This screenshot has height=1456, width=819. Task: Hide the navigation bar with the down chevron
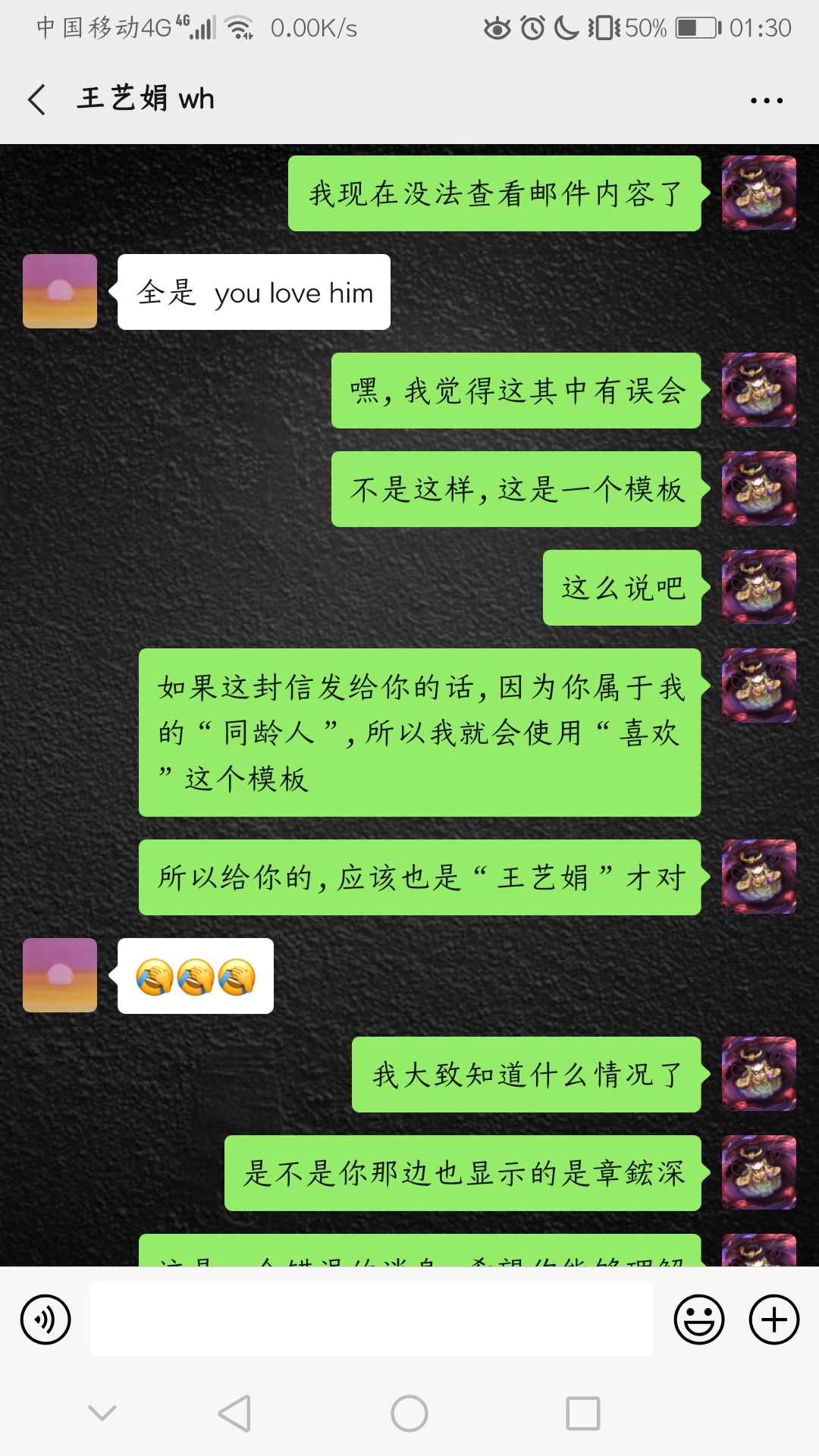click(x=102, y=1413)
